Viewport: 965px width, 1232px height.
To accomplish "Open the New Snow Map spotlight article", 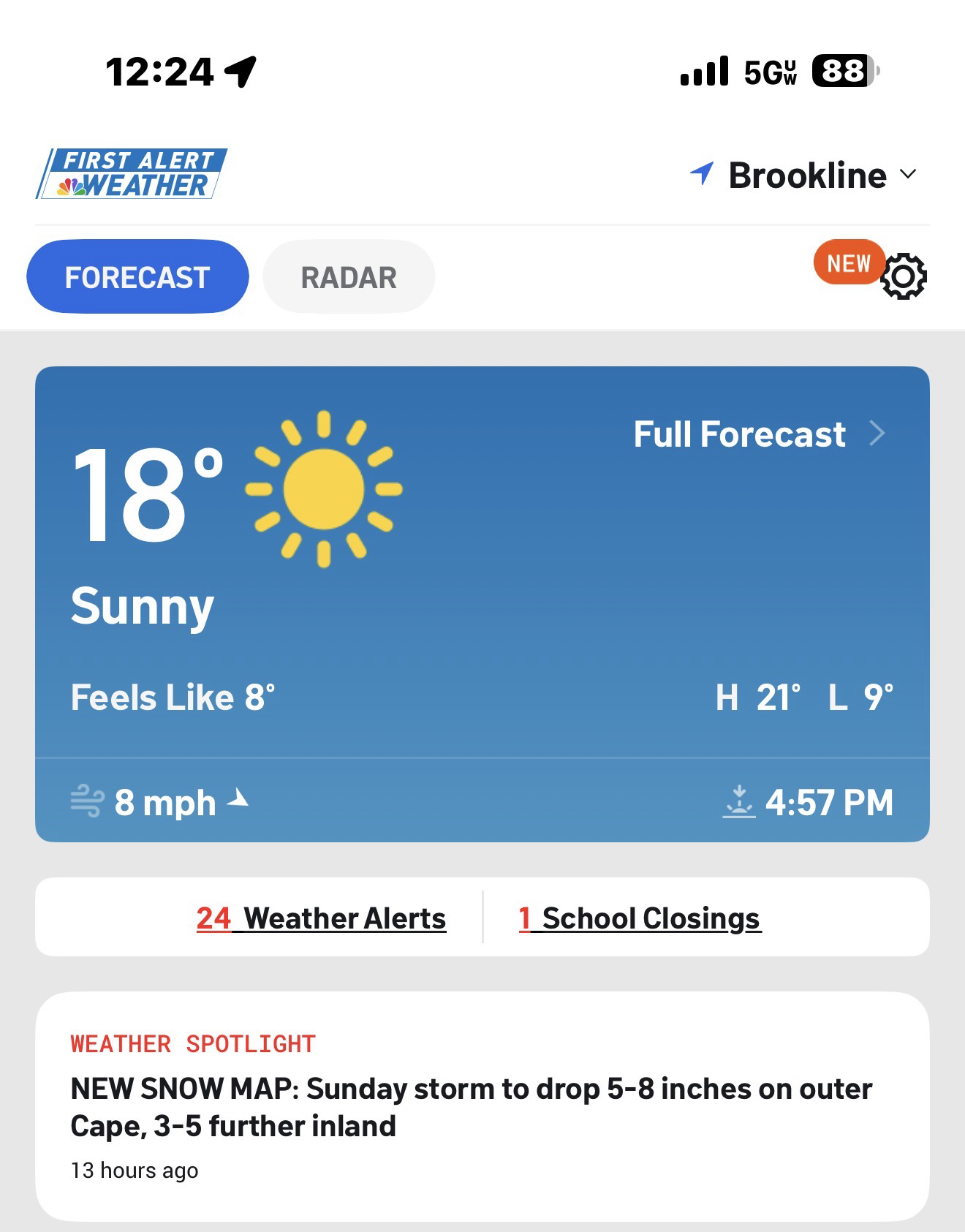I will [471, 1107].
